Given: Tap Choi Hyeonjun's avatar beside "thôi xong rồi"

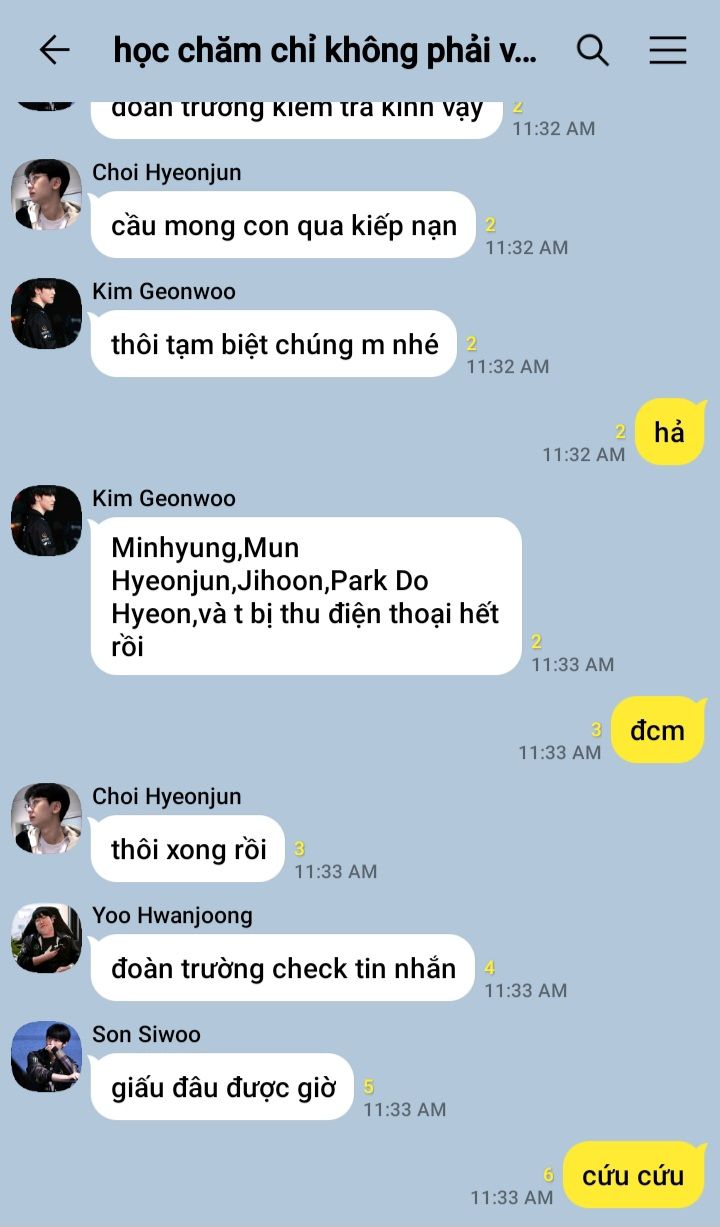Looking at the screenshot, I should [x=46, y=819].
